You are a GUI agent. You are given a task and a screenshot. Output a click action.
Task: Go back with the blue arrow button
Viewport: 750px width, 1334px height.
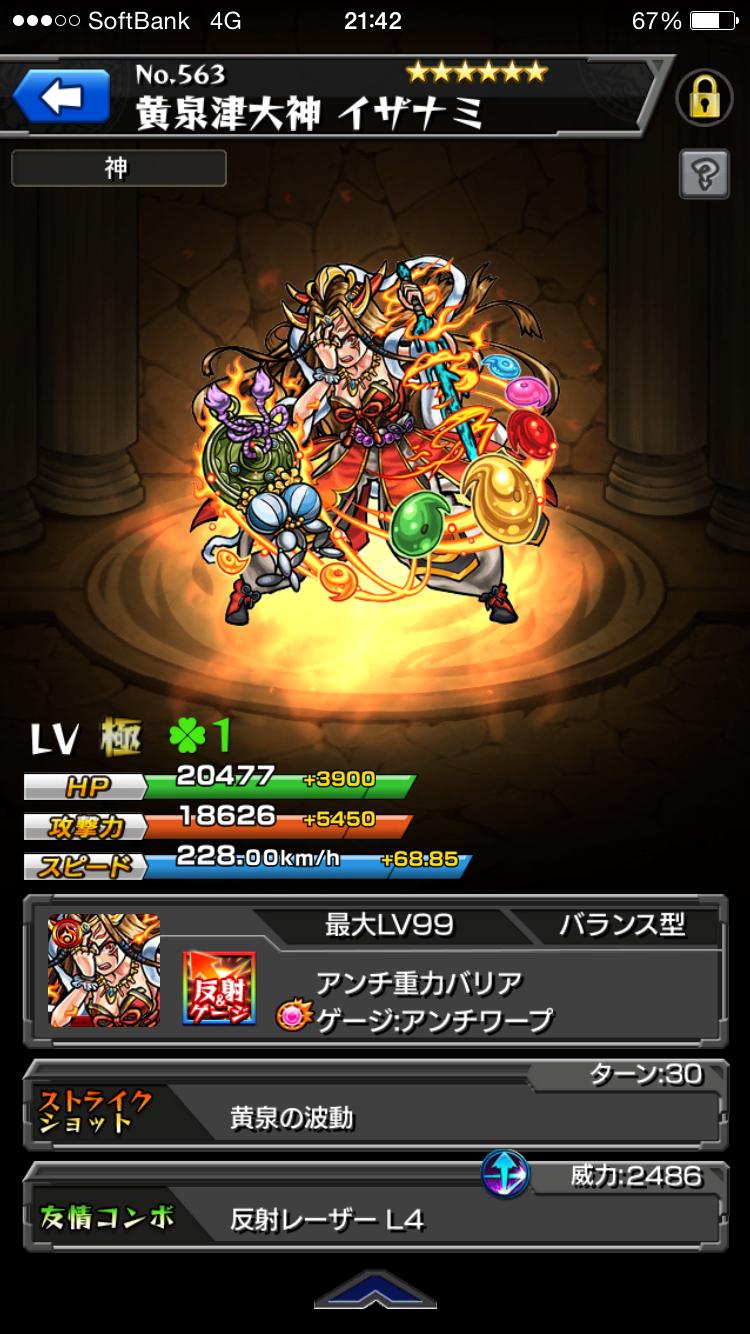tap(60, 98)
